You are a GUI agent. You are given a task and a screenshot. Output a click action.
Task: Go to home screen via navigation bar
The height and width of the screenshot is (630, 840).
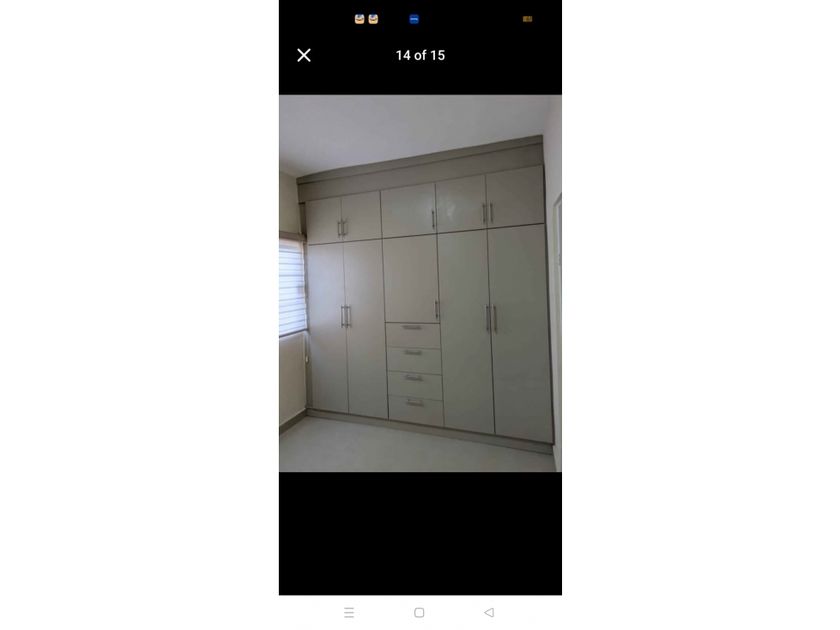pyautogui.click(x=419, y=612)
